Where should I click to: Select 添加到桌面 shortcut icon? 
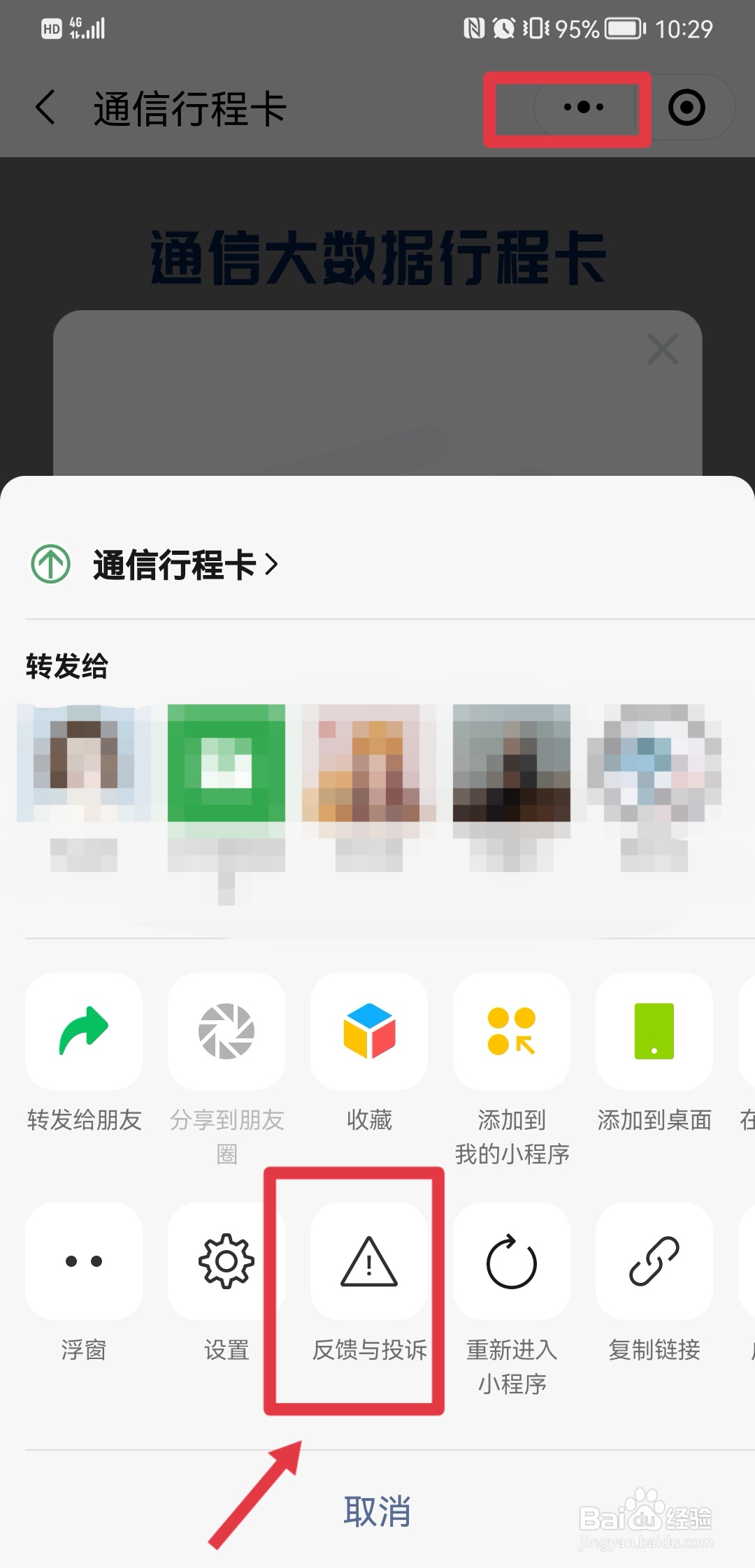[x=654, y=1033]
